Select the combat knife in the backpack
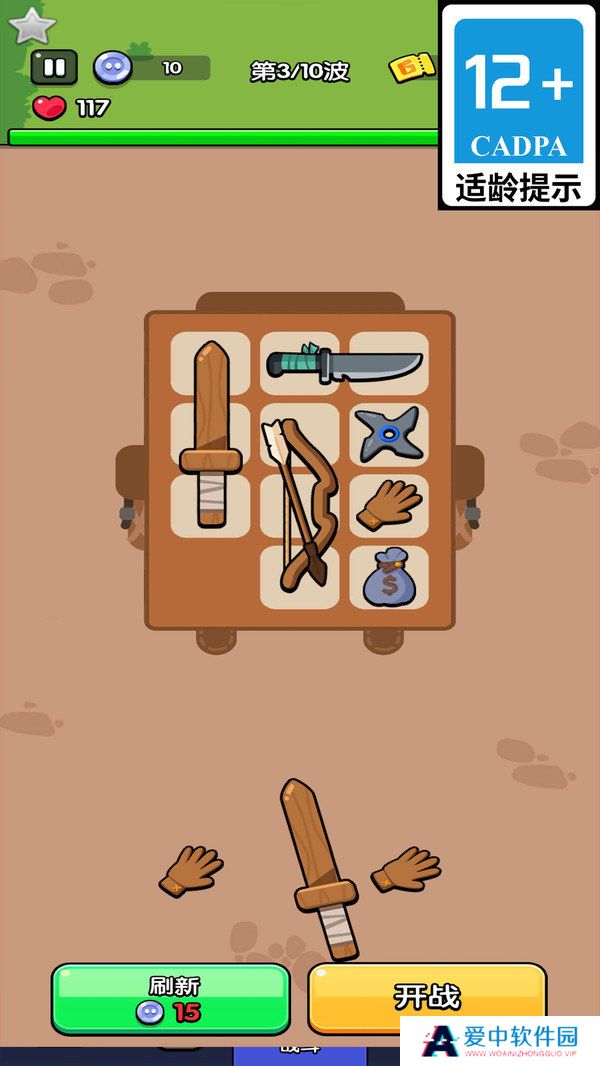 [x=346, y=364]
